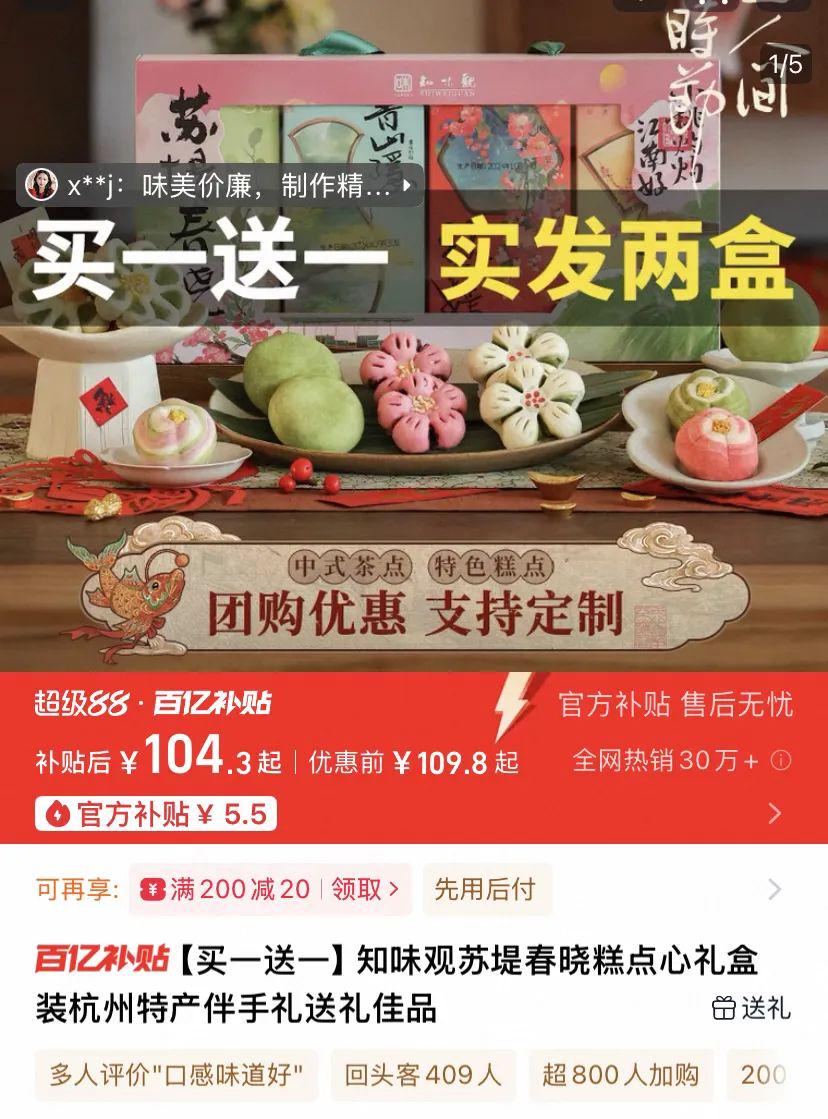
Task: Tap the info icon beside 全网热销30万+
Action: [x=781, y=760]
